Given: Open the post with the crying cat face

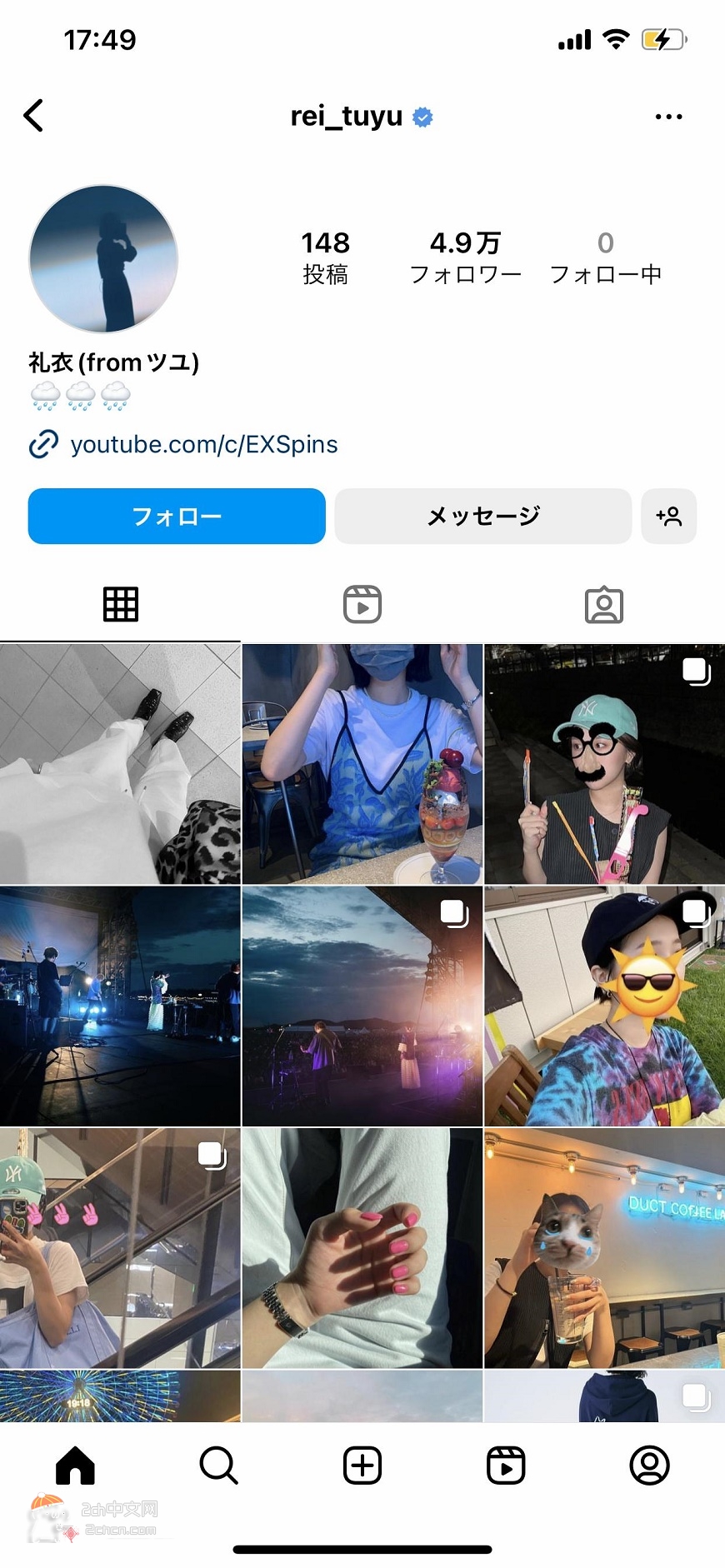Looking at the screenshot, I should [604, 1248].
